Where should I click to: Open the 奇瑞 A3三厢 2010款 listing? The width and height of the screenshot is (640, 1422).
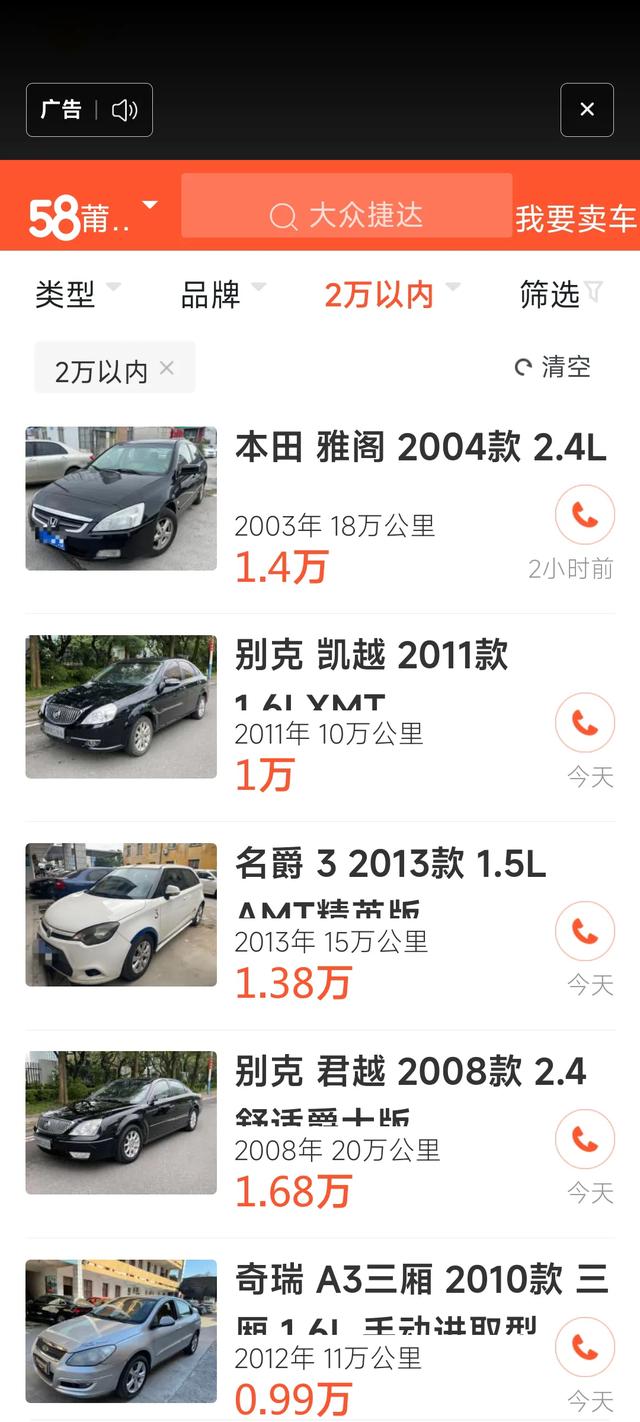[420, 1280]
